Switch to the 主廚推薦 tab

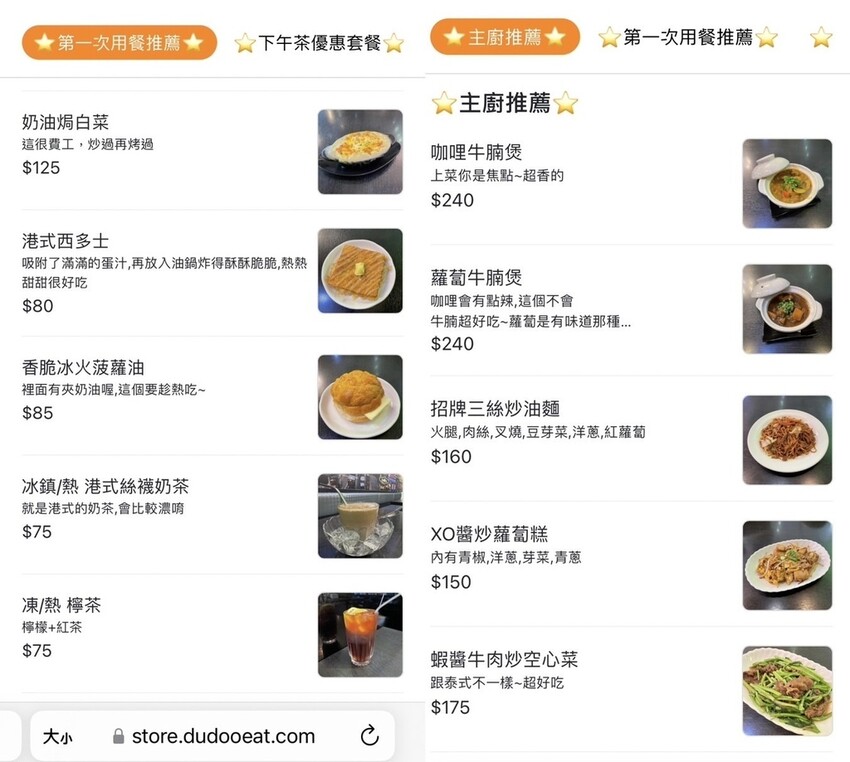(504, 37)
